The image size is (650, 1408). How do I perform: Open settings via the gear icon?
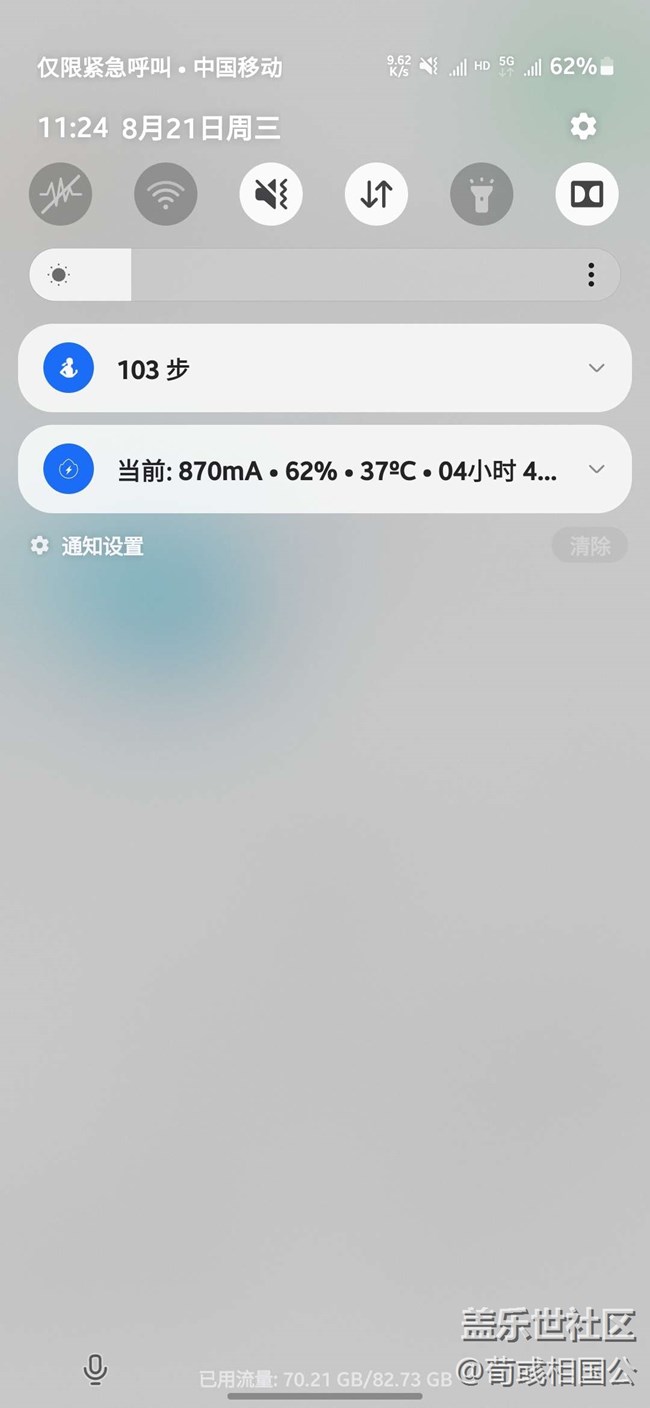tap(583, 126)
